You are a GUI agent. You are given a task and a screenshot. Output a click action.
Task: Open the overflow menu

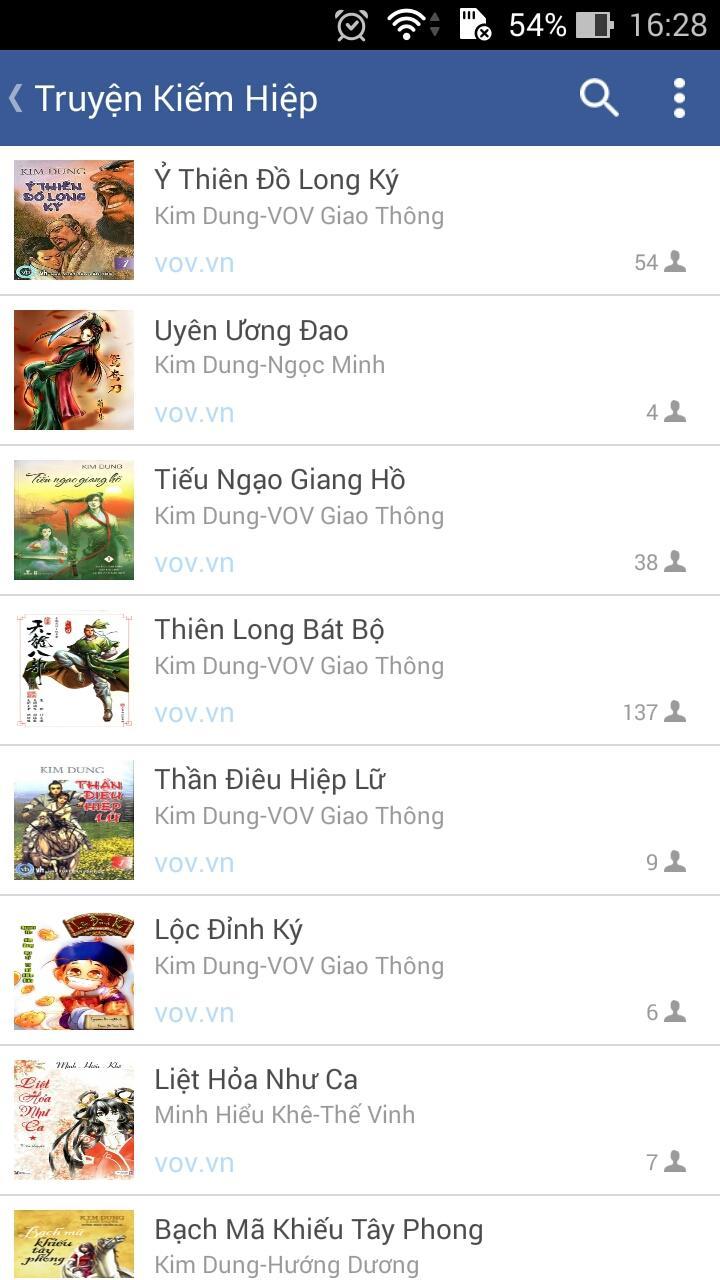click(x=679, y=98)
